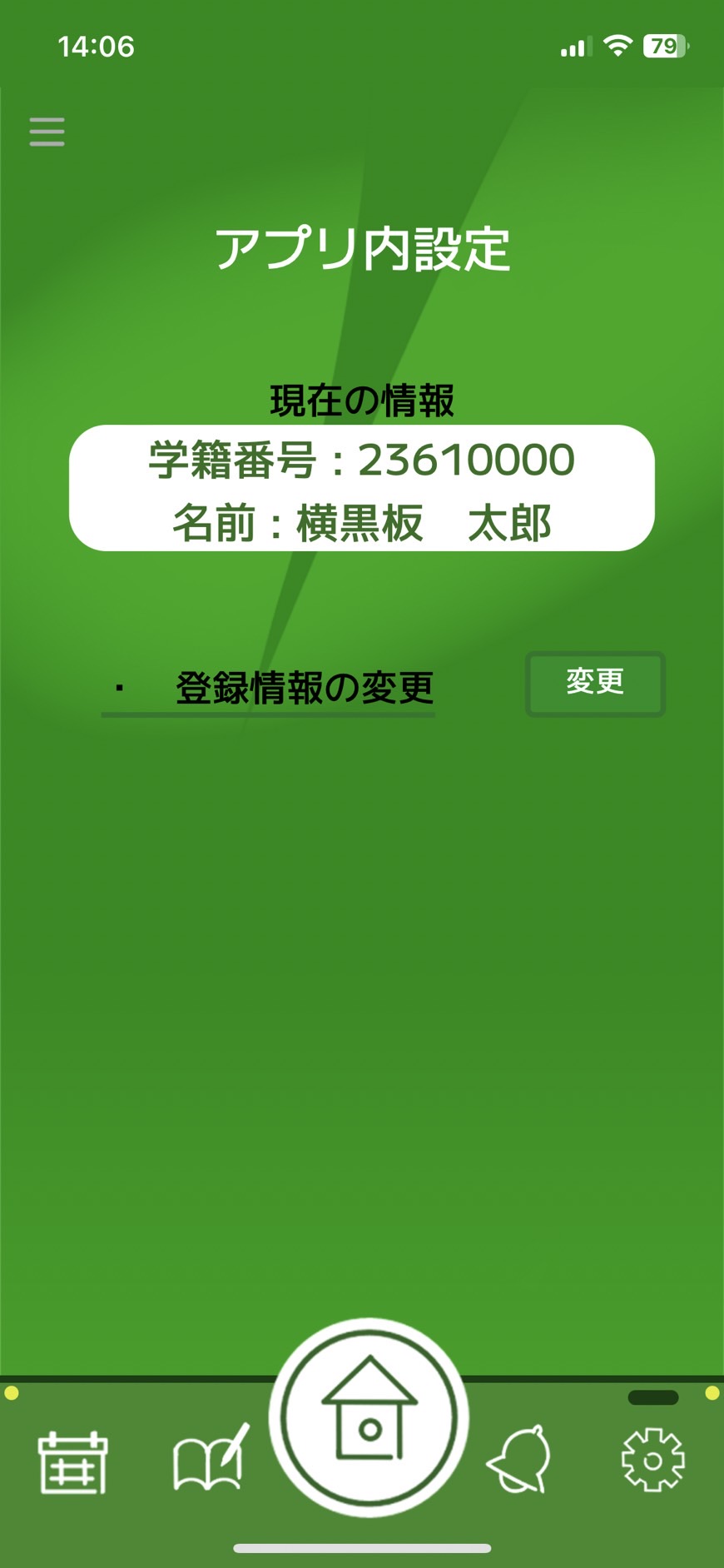Open the hamburger drawer menu
The image size is (724, 1568).
(47, 132)
